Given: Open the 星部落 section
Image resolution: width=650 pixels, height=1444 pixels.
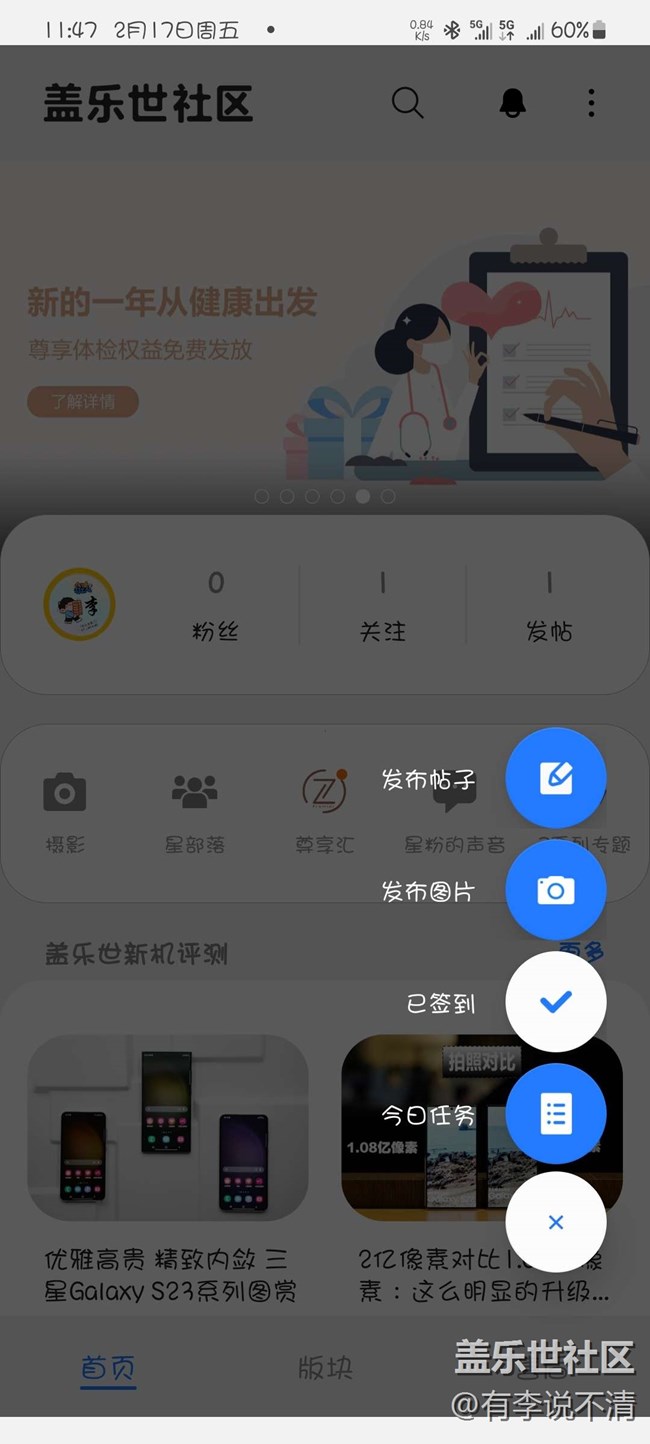Looking at the screenshot, I should click(x=194, y=810).
